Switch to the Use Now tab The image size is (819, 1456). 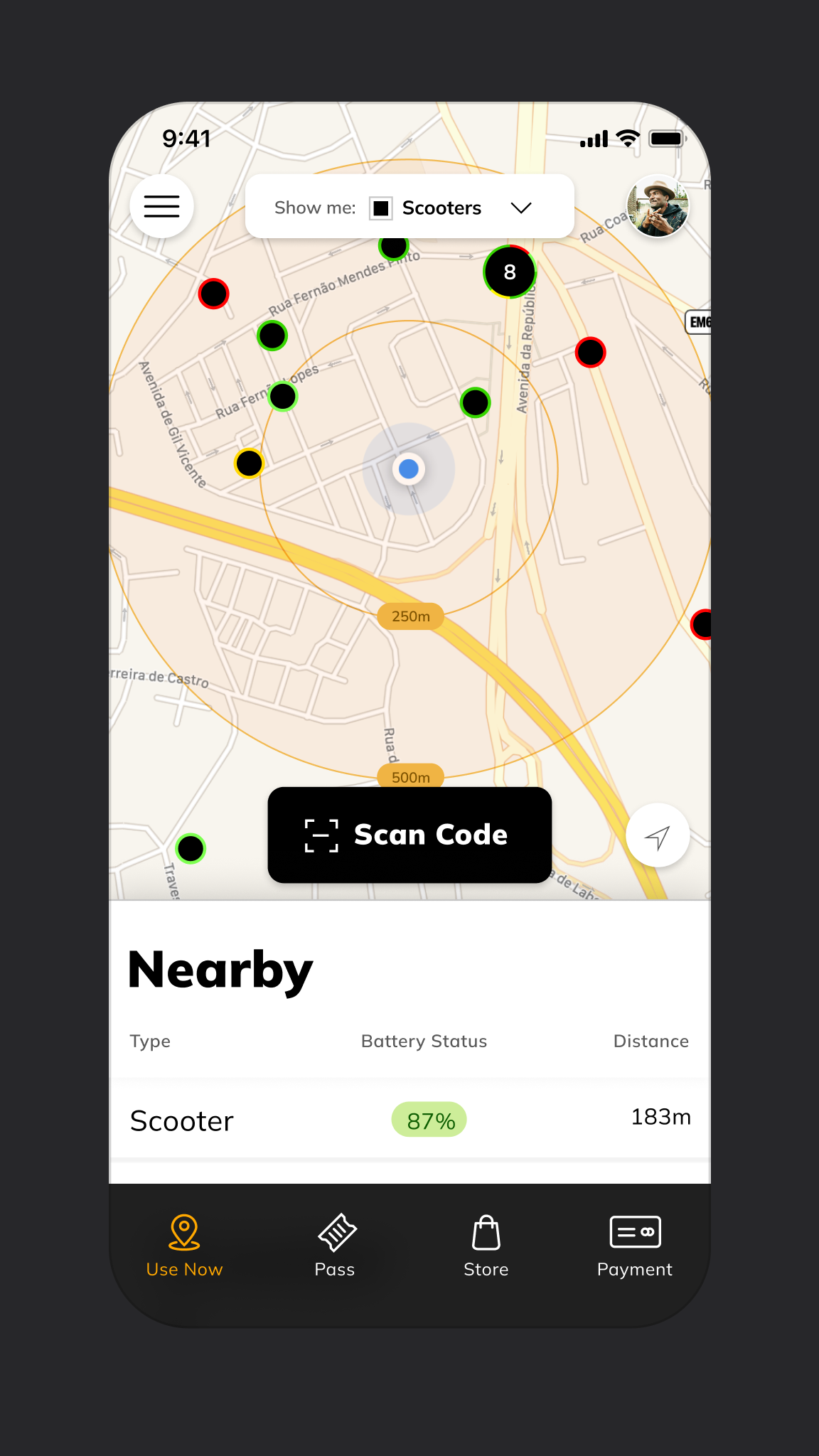(x=184, y=1246)
